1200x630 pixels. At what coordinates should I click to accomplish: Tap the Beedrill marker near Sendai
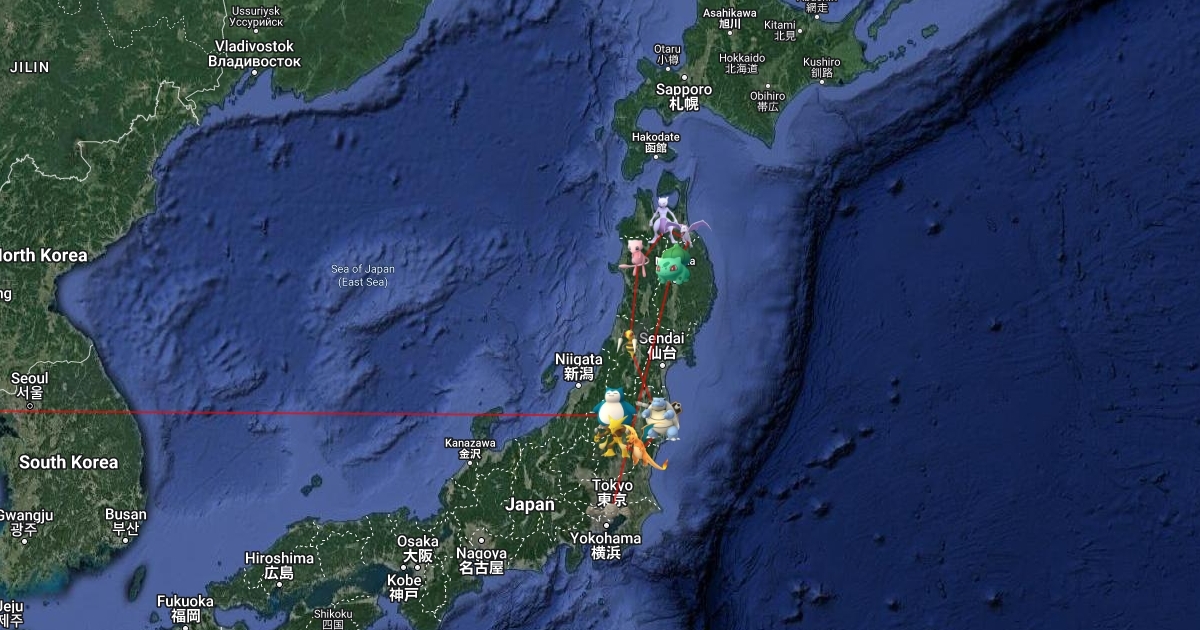[630, 342]
